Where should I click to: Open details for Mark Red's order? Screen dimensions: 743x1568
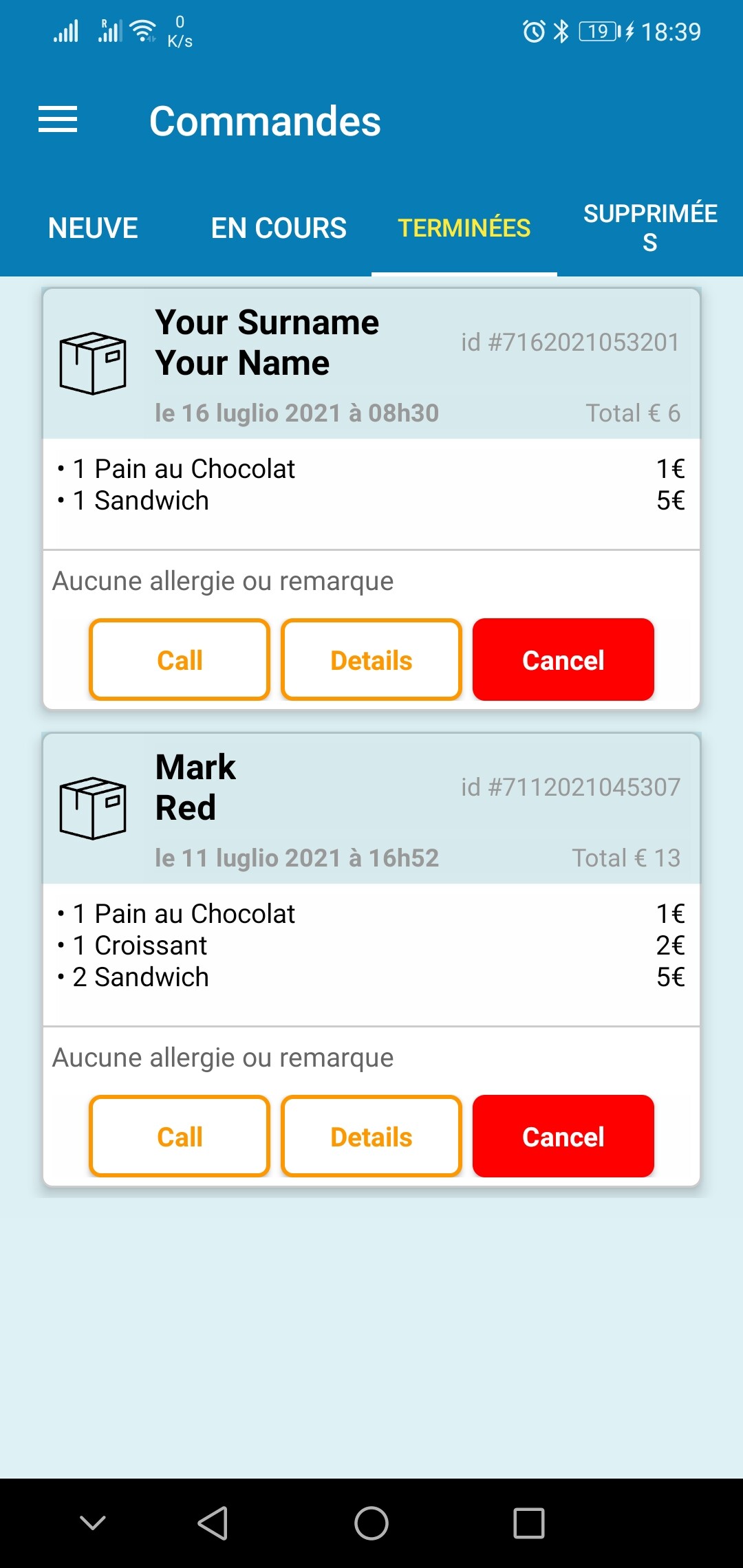click(371, 1137)
